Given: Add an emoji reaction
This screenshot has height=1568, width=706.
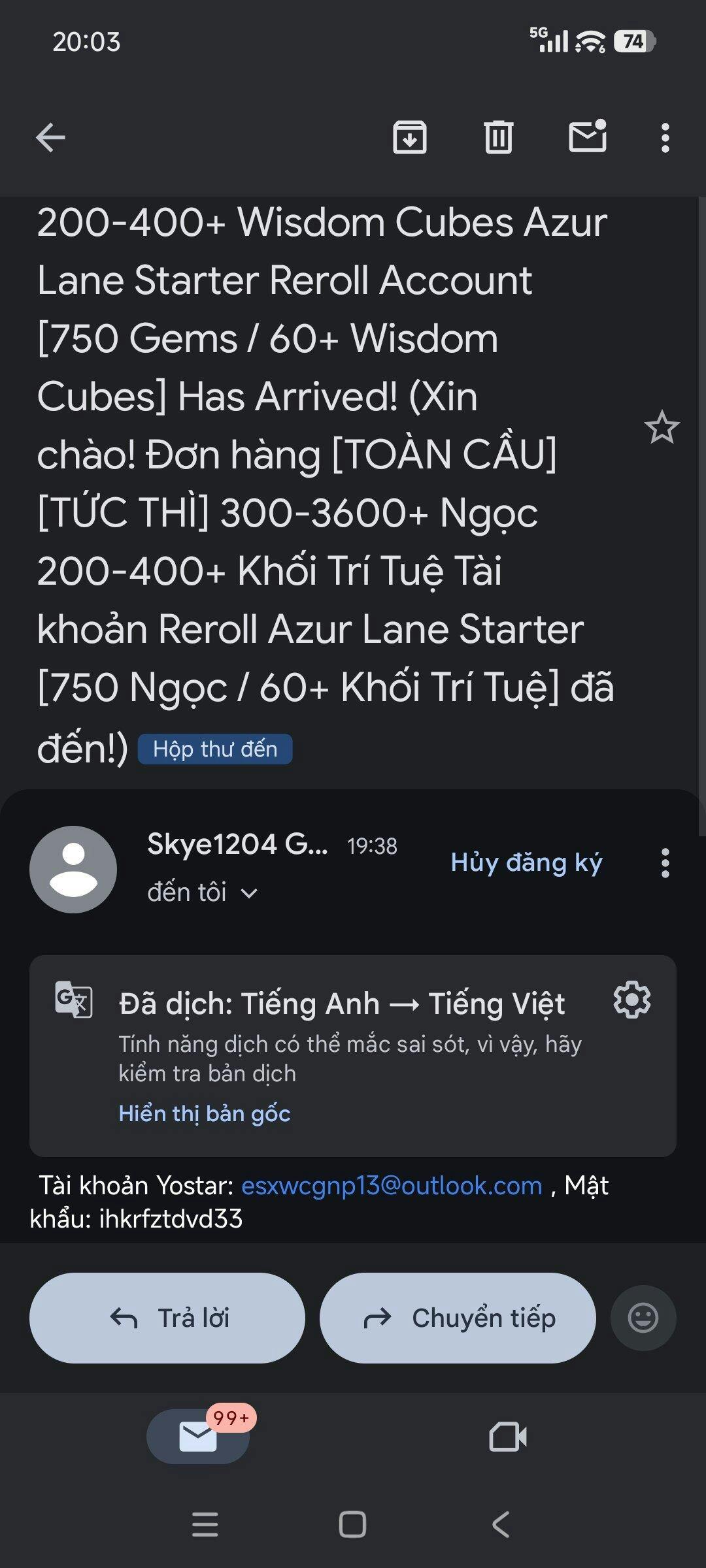Looking at the screenshot, I should [x=643, y=1318].
